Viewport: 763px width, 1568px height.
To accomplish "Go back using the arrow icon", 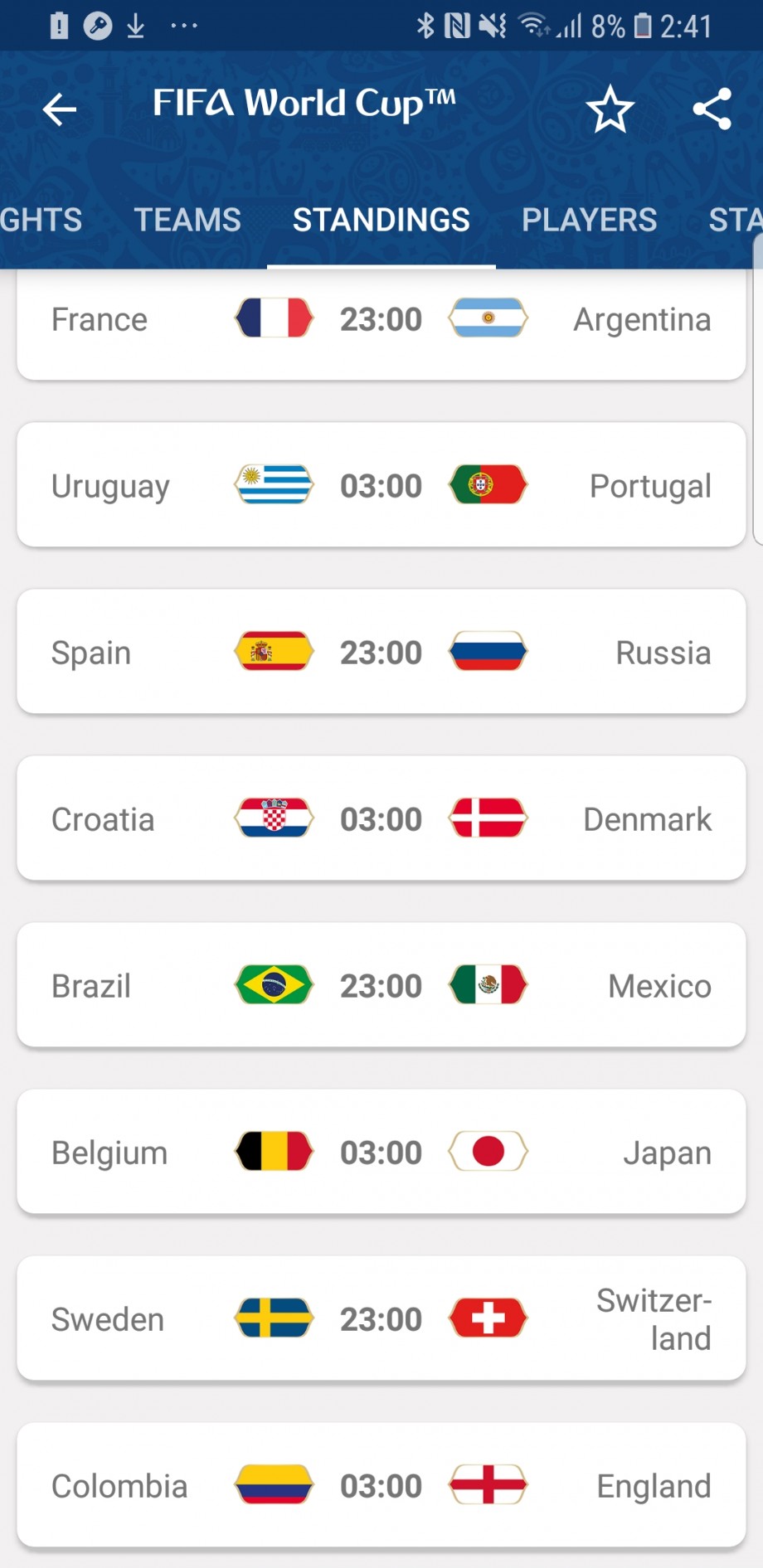I will point(60,109).
